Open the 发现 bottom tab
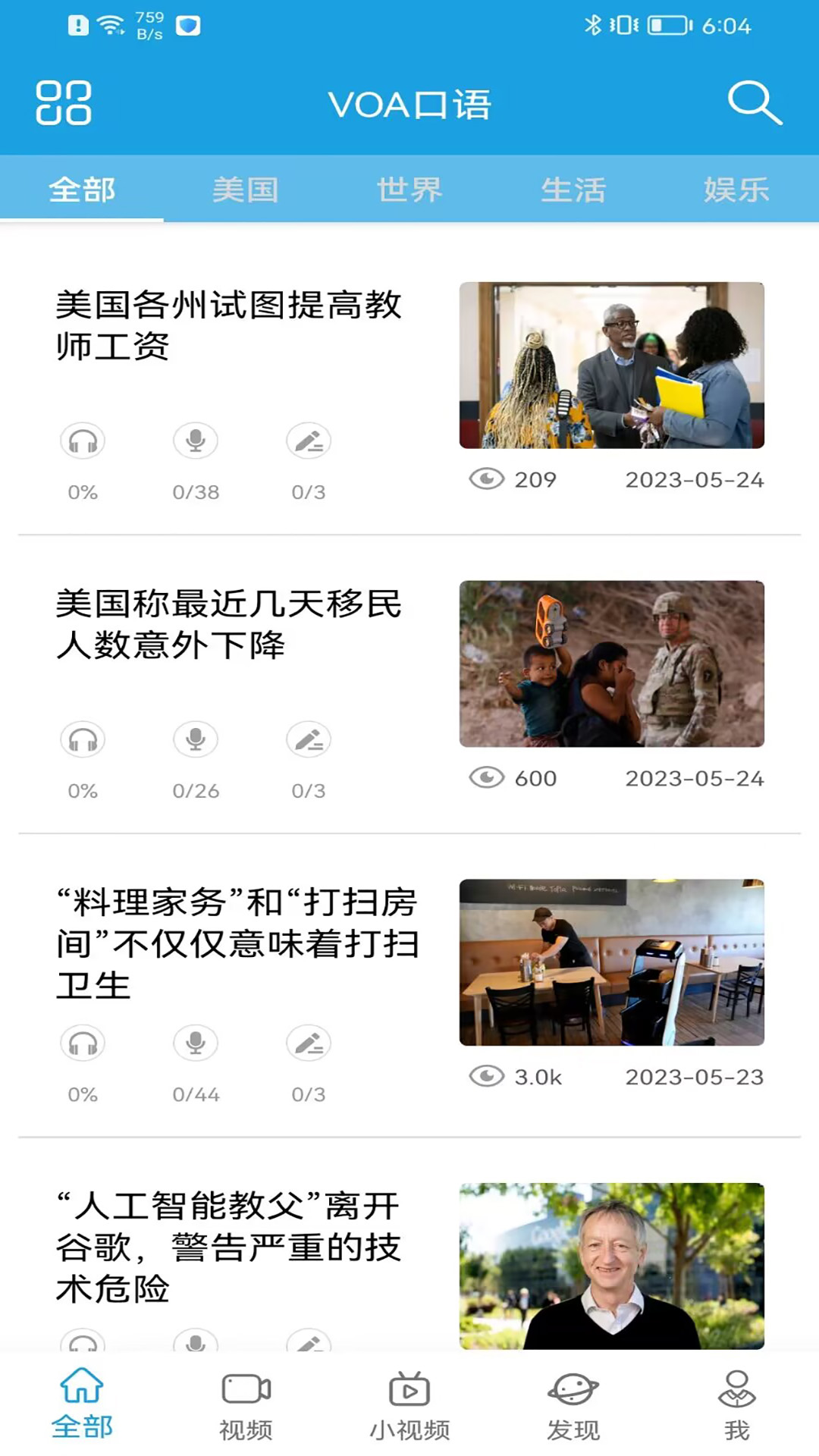The height and width of the screenshot is (1456, 819). tap(573, 1404)
